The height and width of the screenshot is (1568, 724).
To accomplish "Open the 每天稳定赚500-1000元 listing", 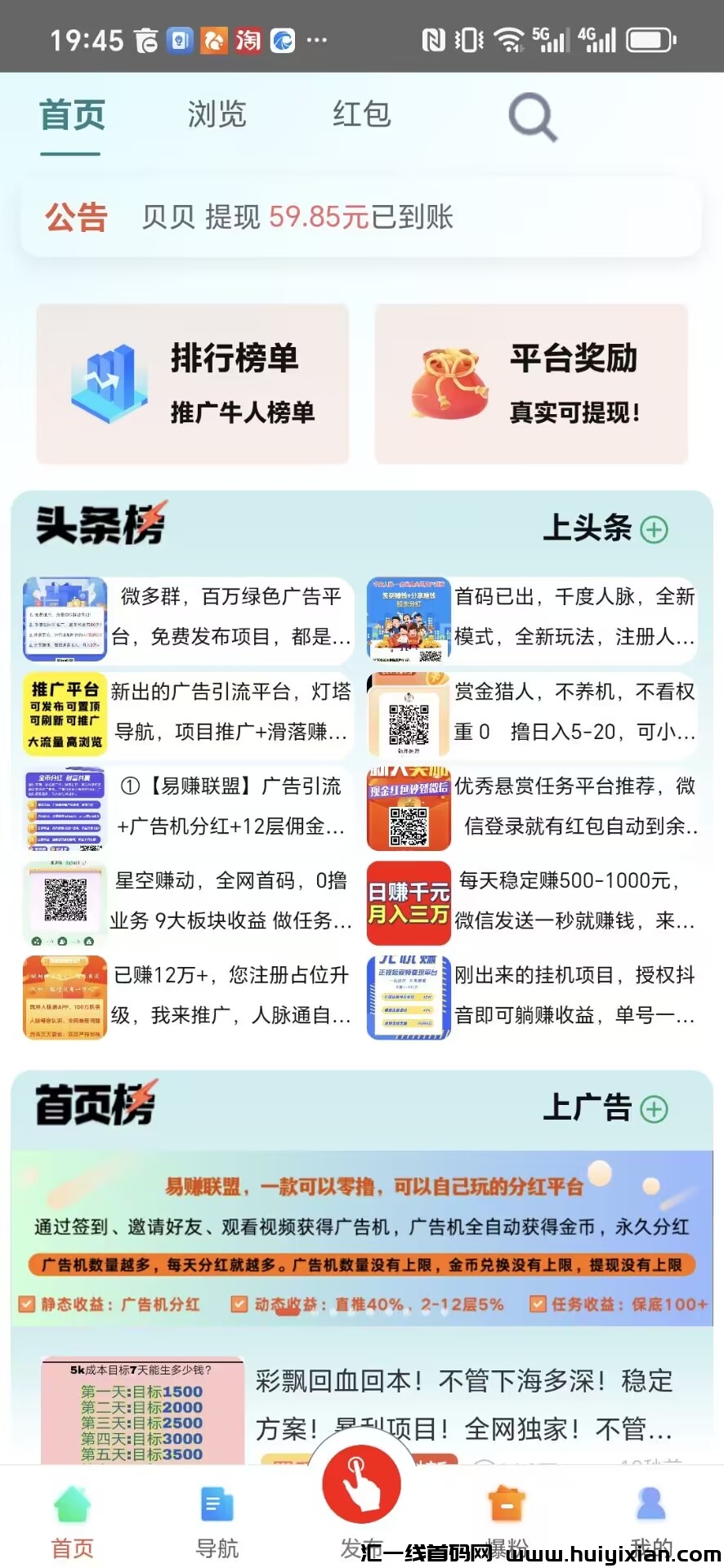I will click(531, 902).
